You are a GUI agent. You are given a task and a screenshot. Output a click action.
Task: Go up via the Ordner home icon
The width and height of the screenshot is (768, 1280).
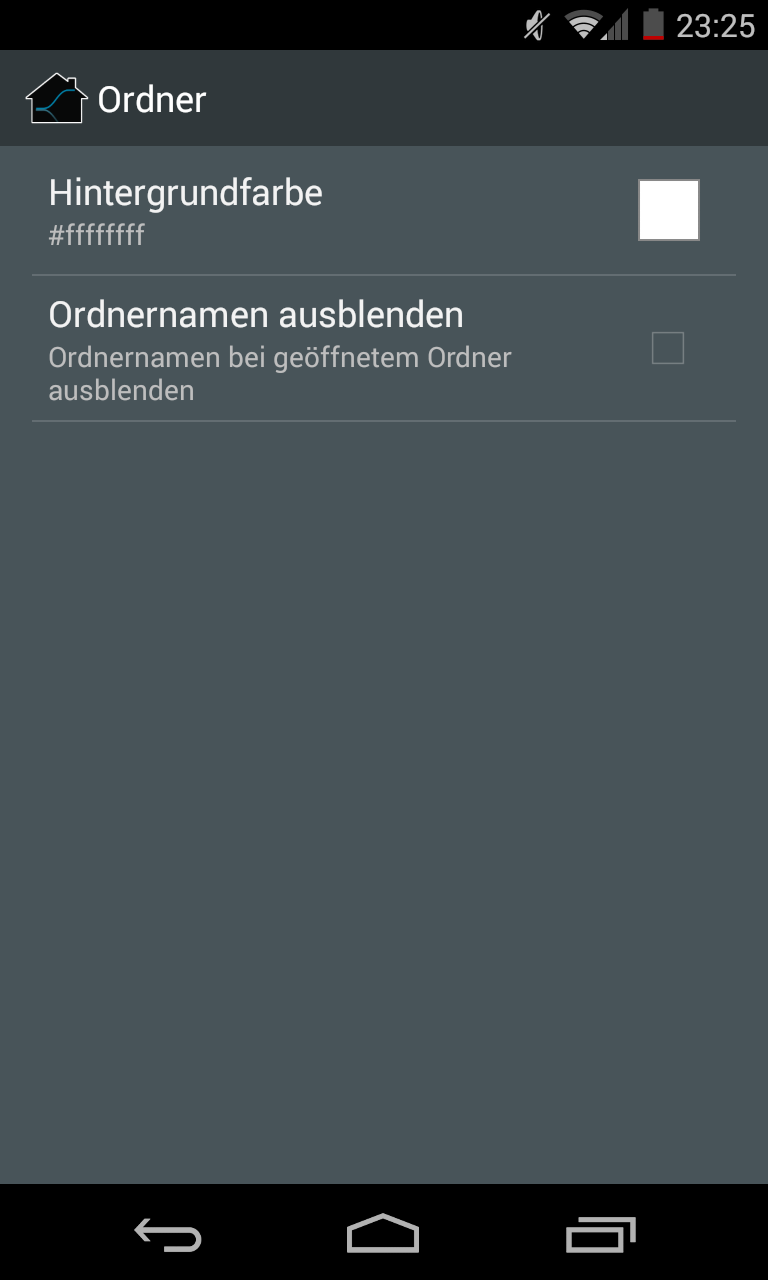pos(58,99)
